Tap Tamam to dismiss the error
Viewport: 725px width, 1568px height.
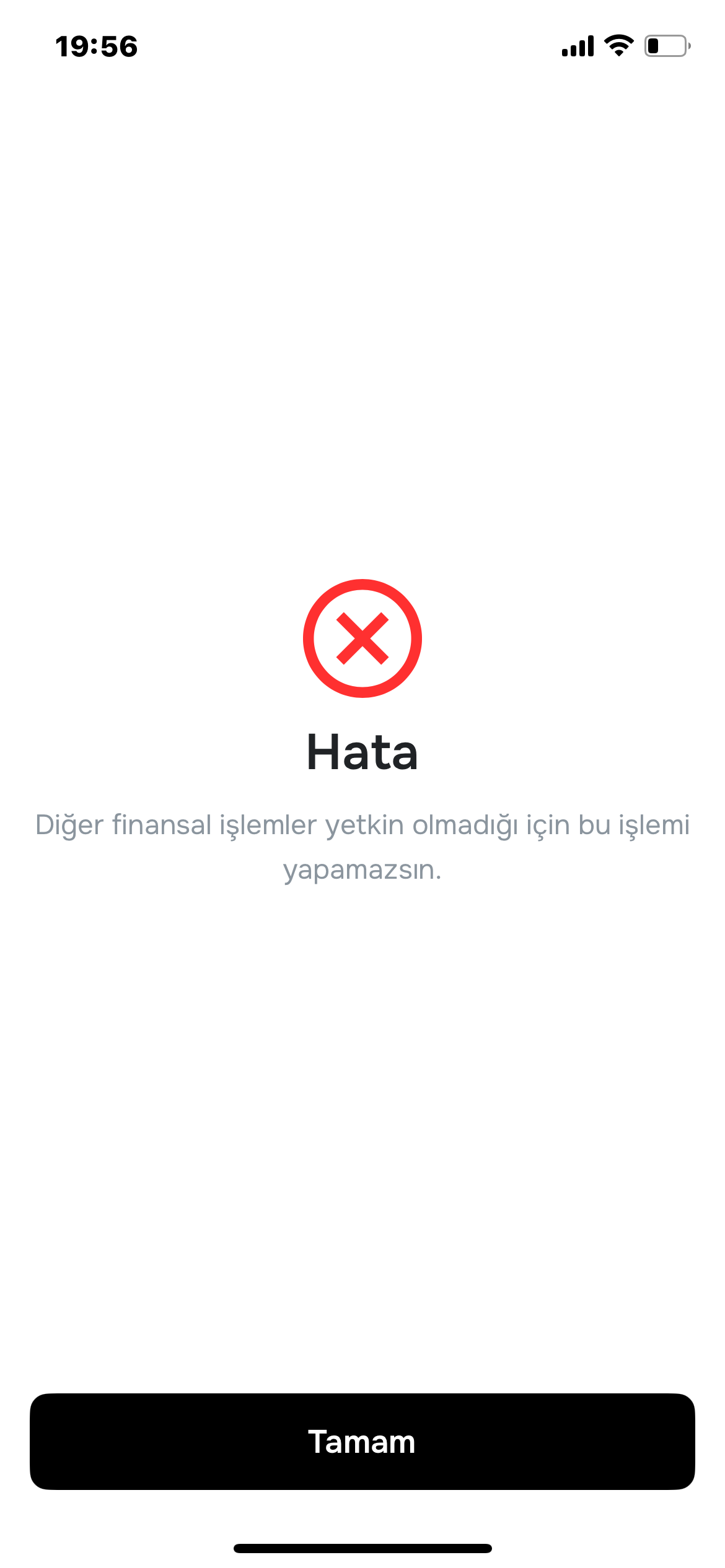click(x=362, y=1442)
